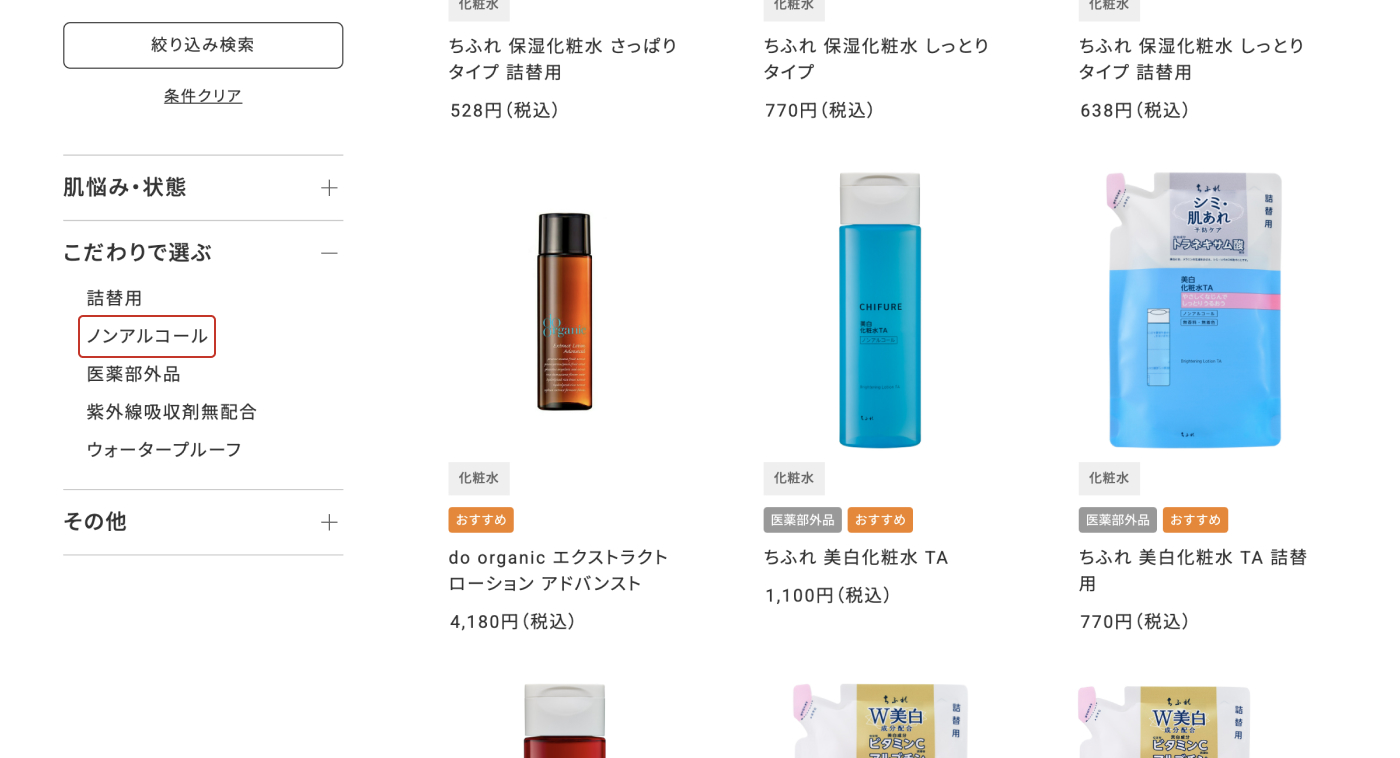The height and width of the screenshot is (758, 1400).
Task: Open 保湿化粧水 しっとりタイプ 詰替用 638円 product
Action: tap(1191, 58)
